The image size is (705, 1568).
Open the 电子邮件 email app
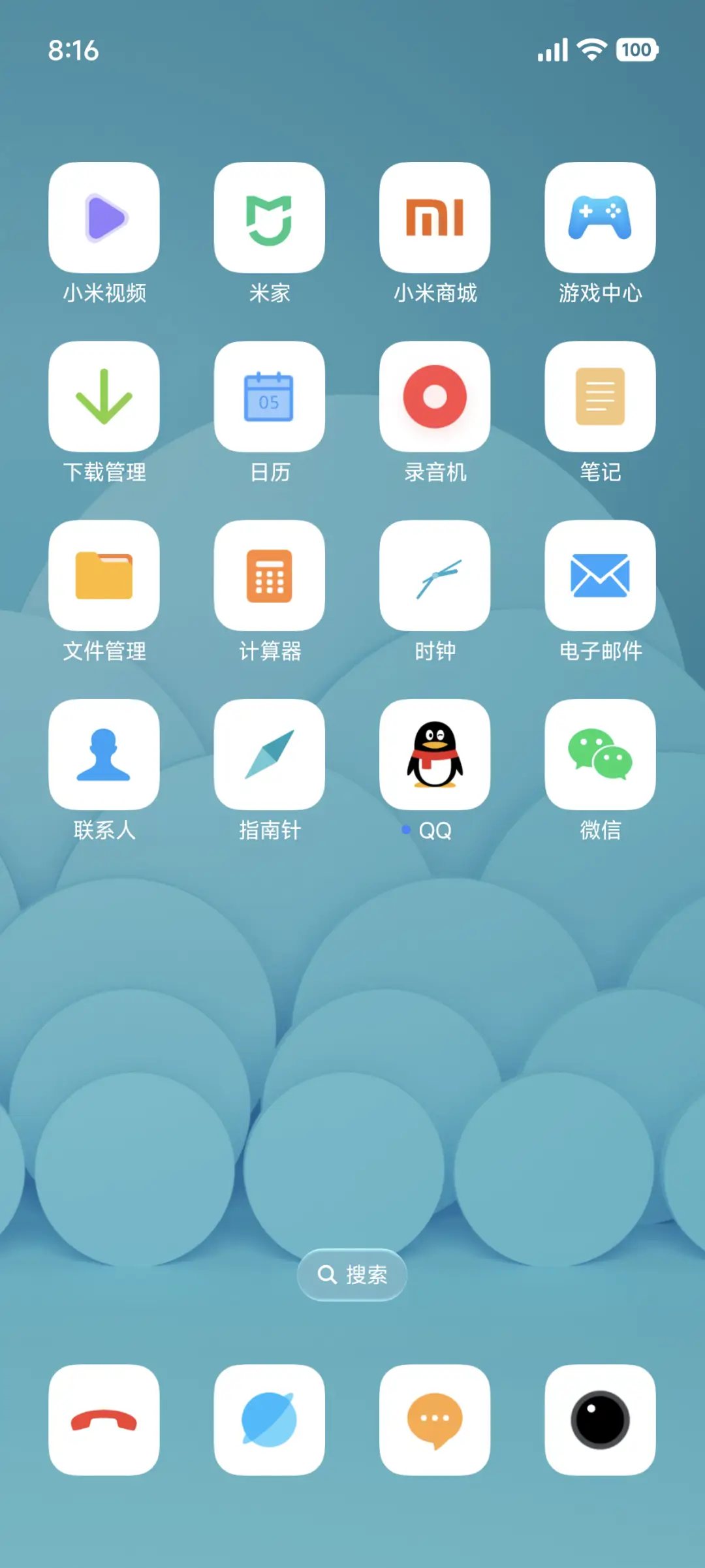(x=601, y=576)
